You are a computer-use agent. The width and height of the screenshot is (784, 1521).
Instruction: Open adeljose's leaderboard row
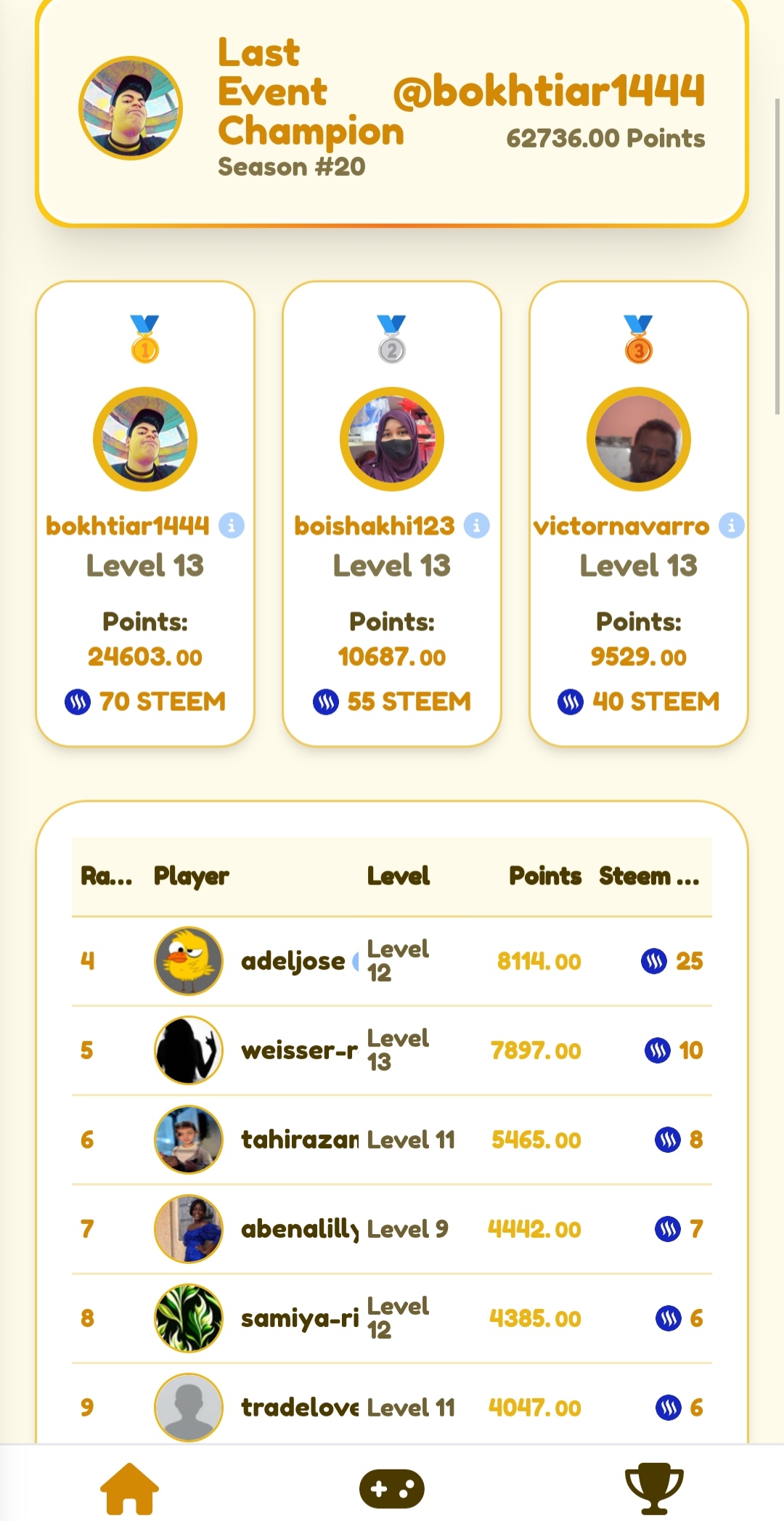click(x=392, y=961)
